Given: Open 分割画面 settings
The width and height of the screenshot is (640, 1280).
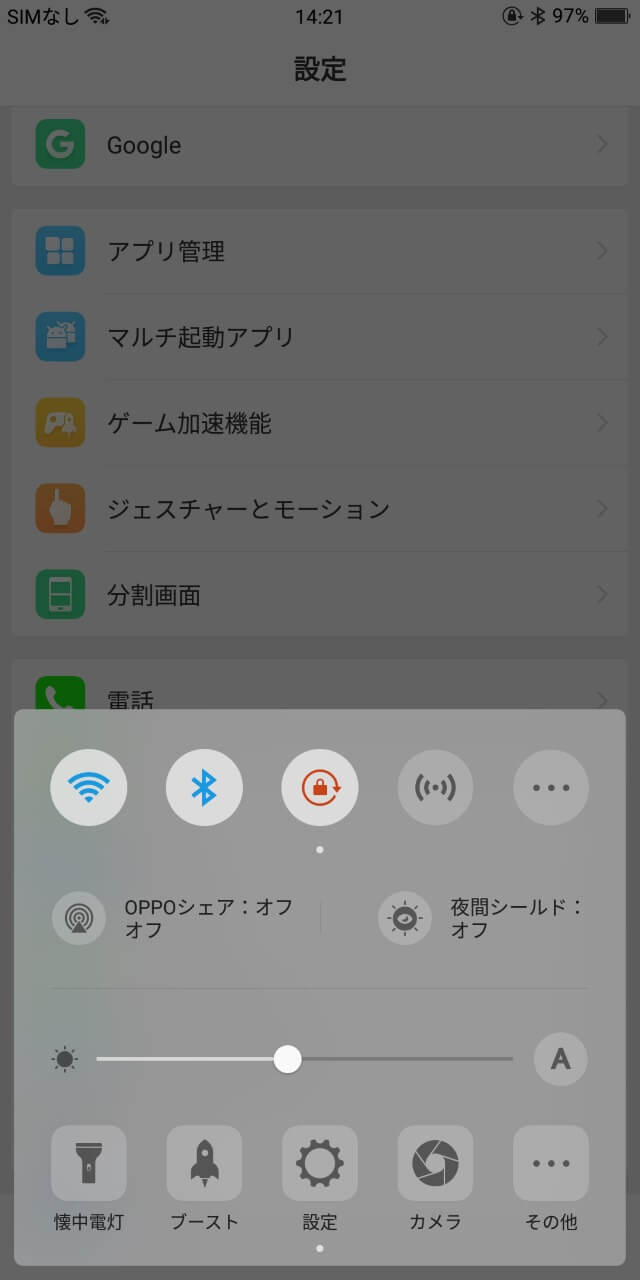Looking at the screenshot, I should [320, 595].
